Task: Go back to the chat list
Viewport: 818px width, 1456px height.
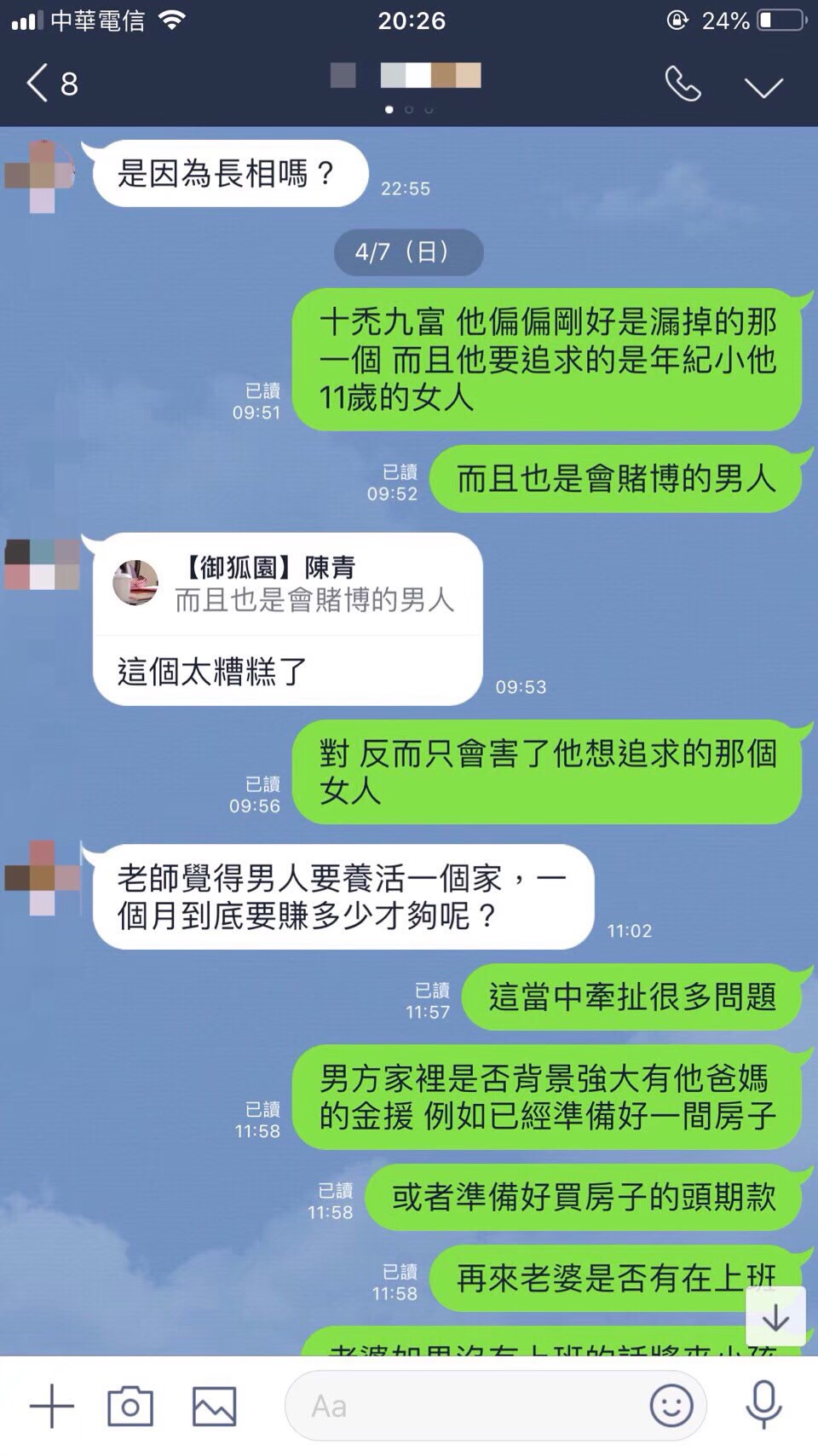Action: coord(49,84)
